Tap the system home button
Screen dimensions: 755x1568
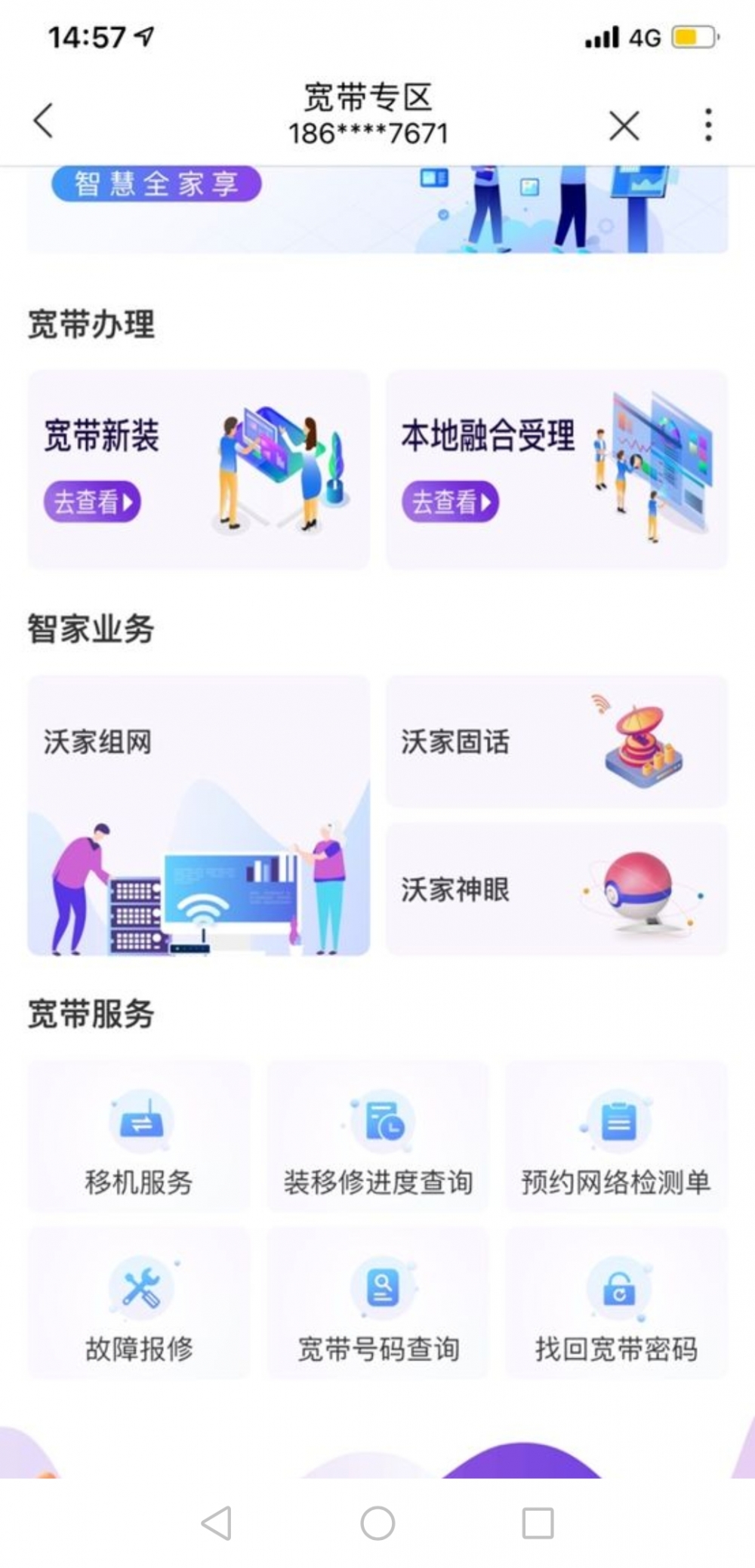[377, 1523]
